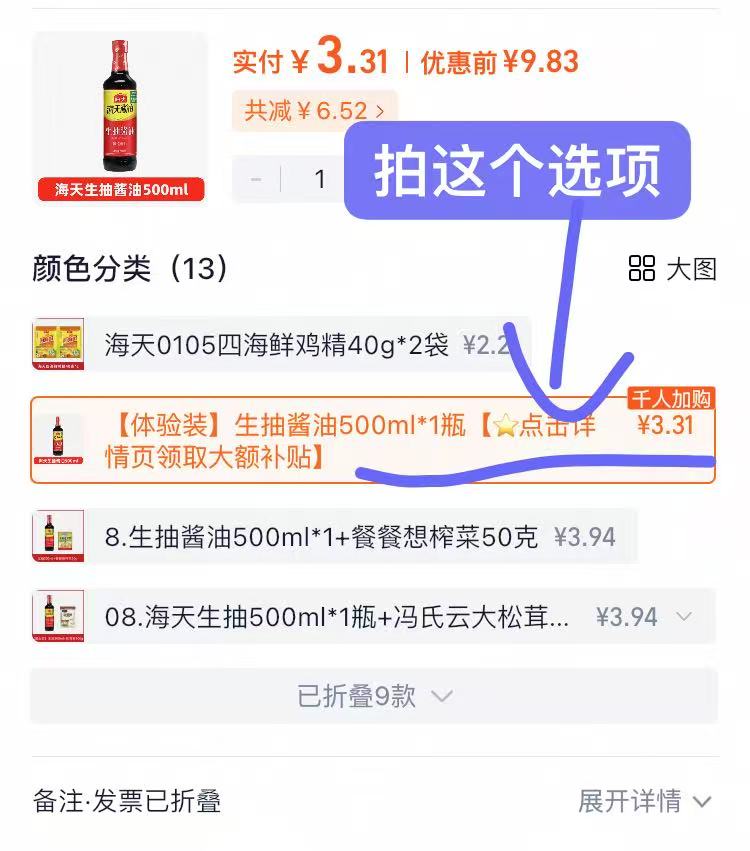Select 海天0105四海鲜鸡精40g*2袋 option
This screenshot has height=851, width=750.
(x=280, y=345)
